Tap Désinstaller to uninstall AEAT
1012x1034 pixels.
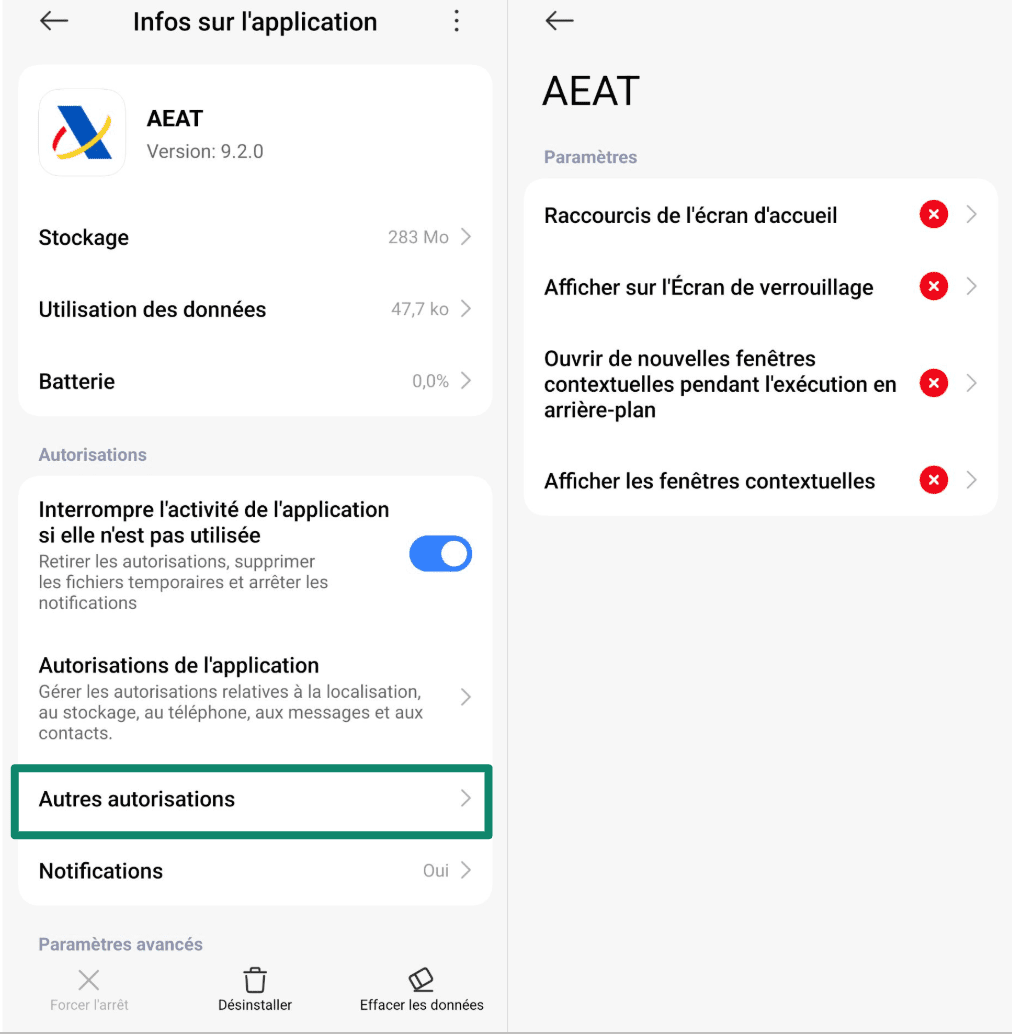[x=255, y=989]
